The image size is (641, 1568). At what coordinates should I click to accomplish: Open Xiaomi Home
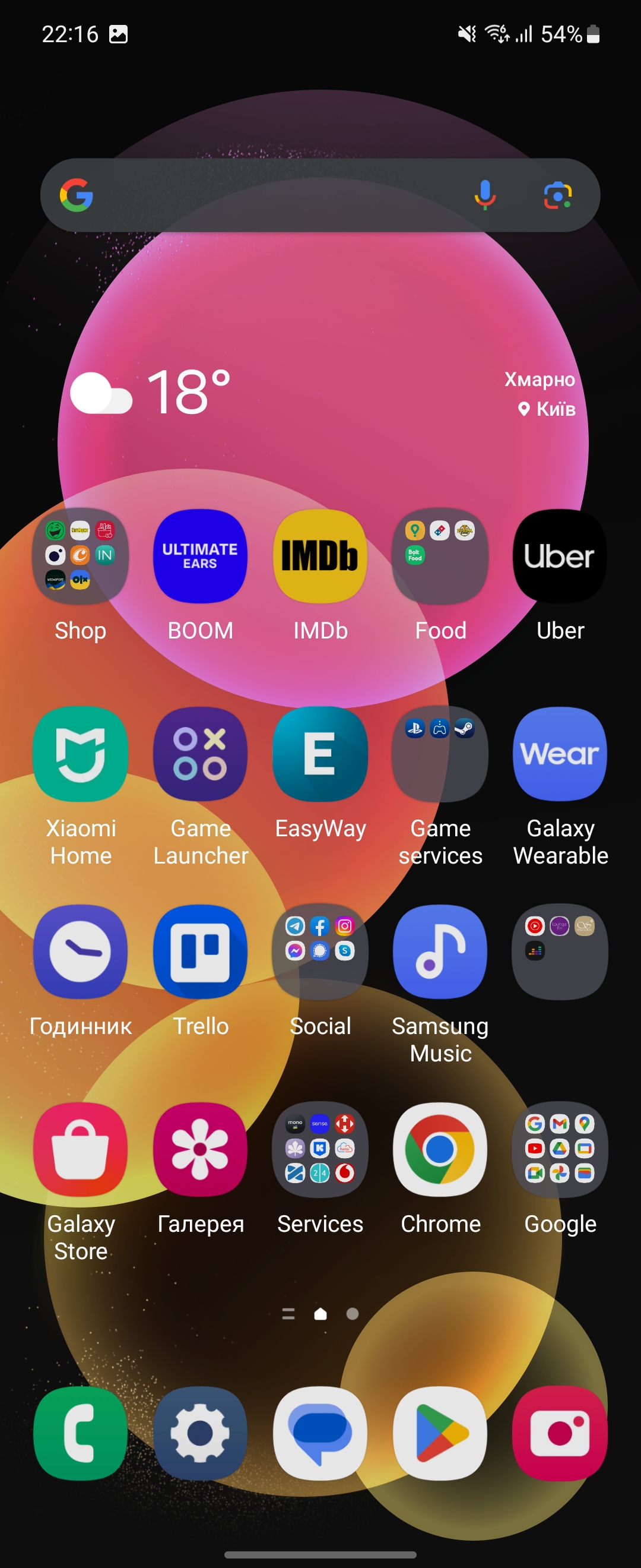80,754
